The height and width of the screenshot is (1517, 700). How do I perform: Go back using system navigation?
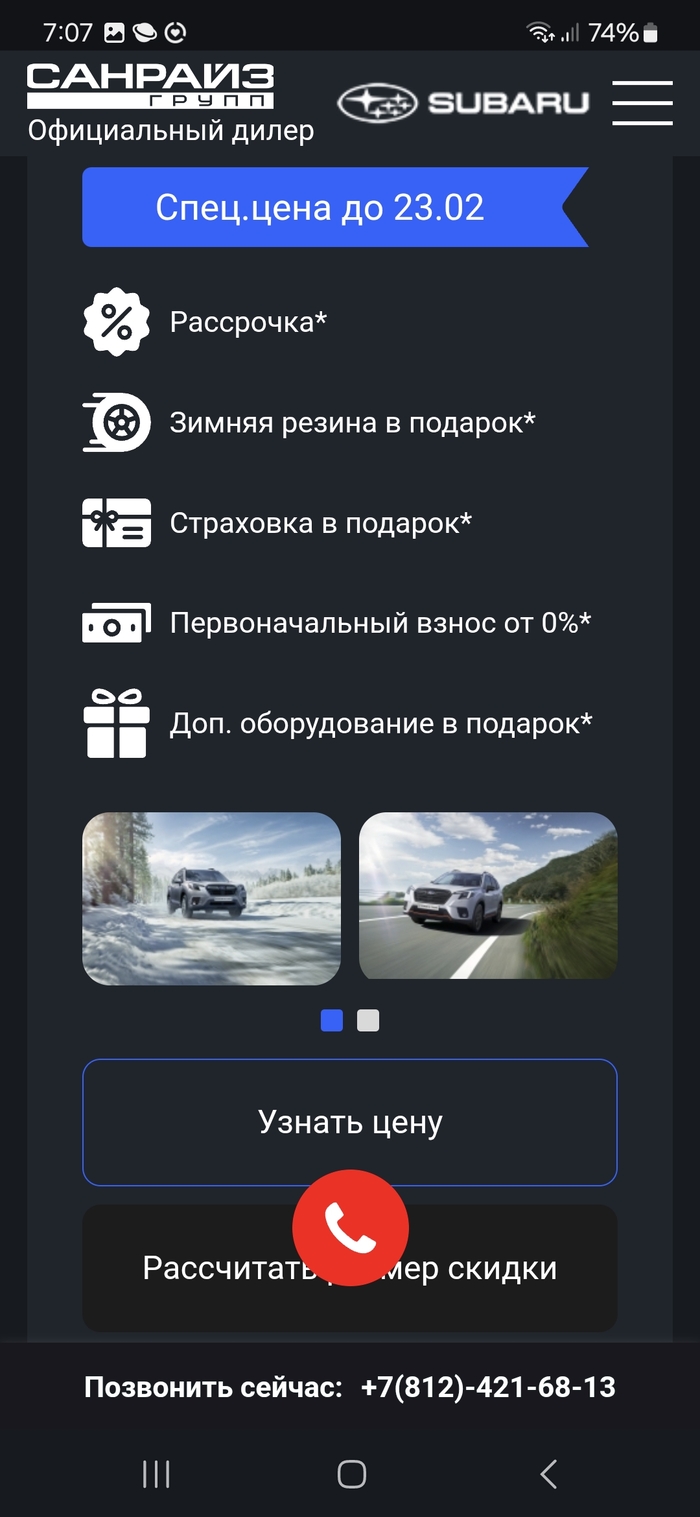coord(547,1473)
